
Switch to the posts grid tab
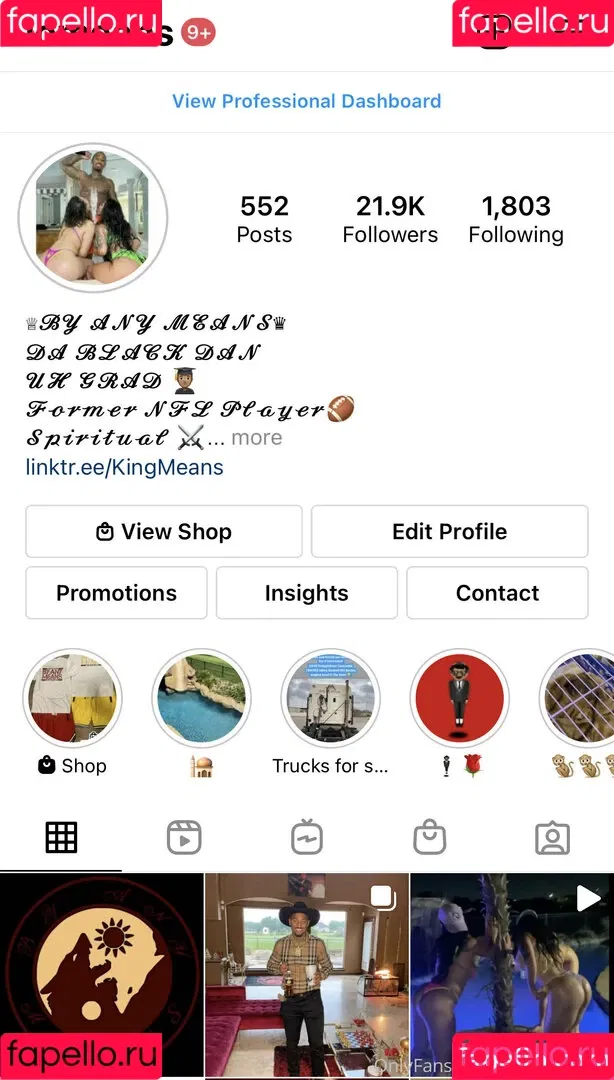tap(61, 838)
